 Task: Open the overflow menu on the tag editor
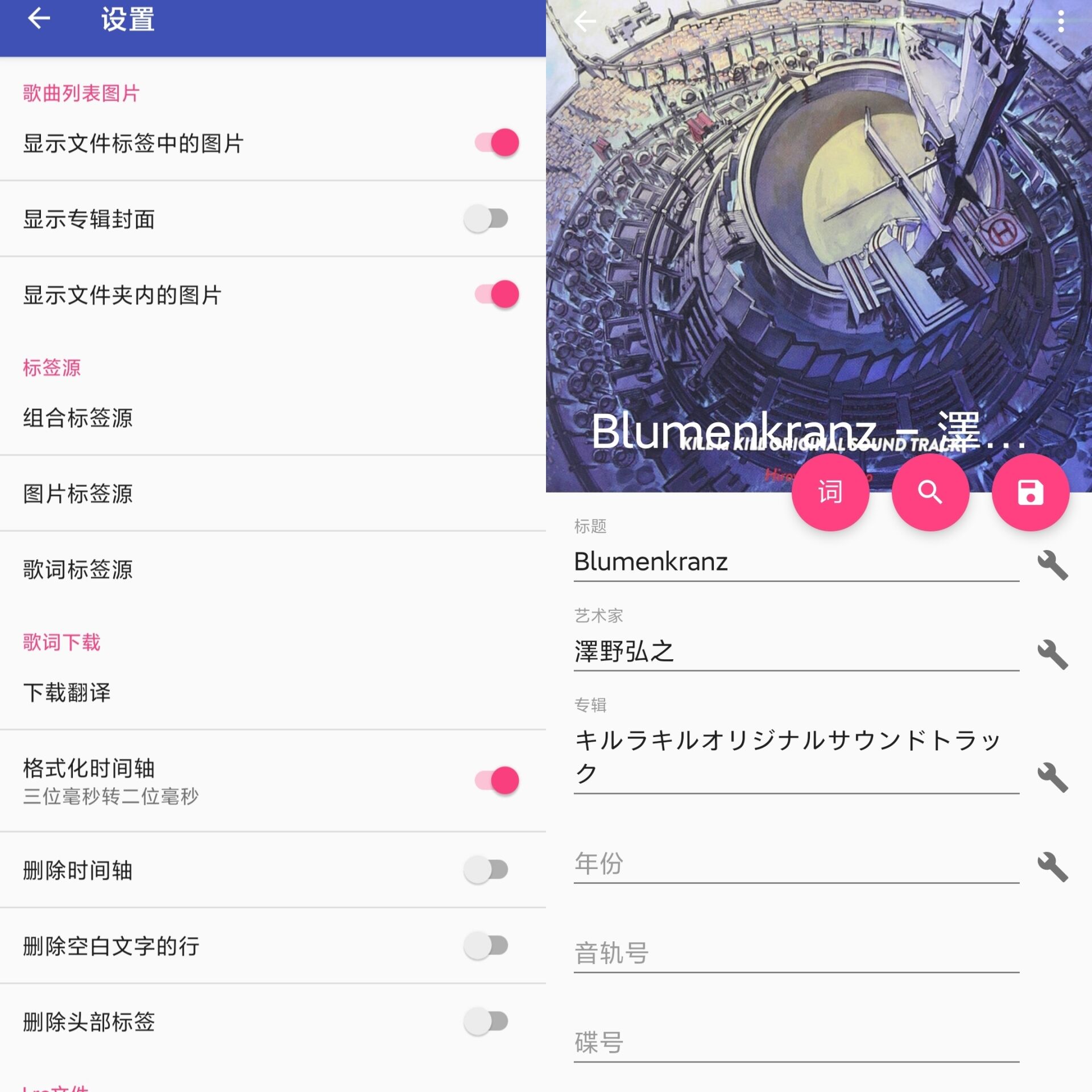click(1061, 22)
